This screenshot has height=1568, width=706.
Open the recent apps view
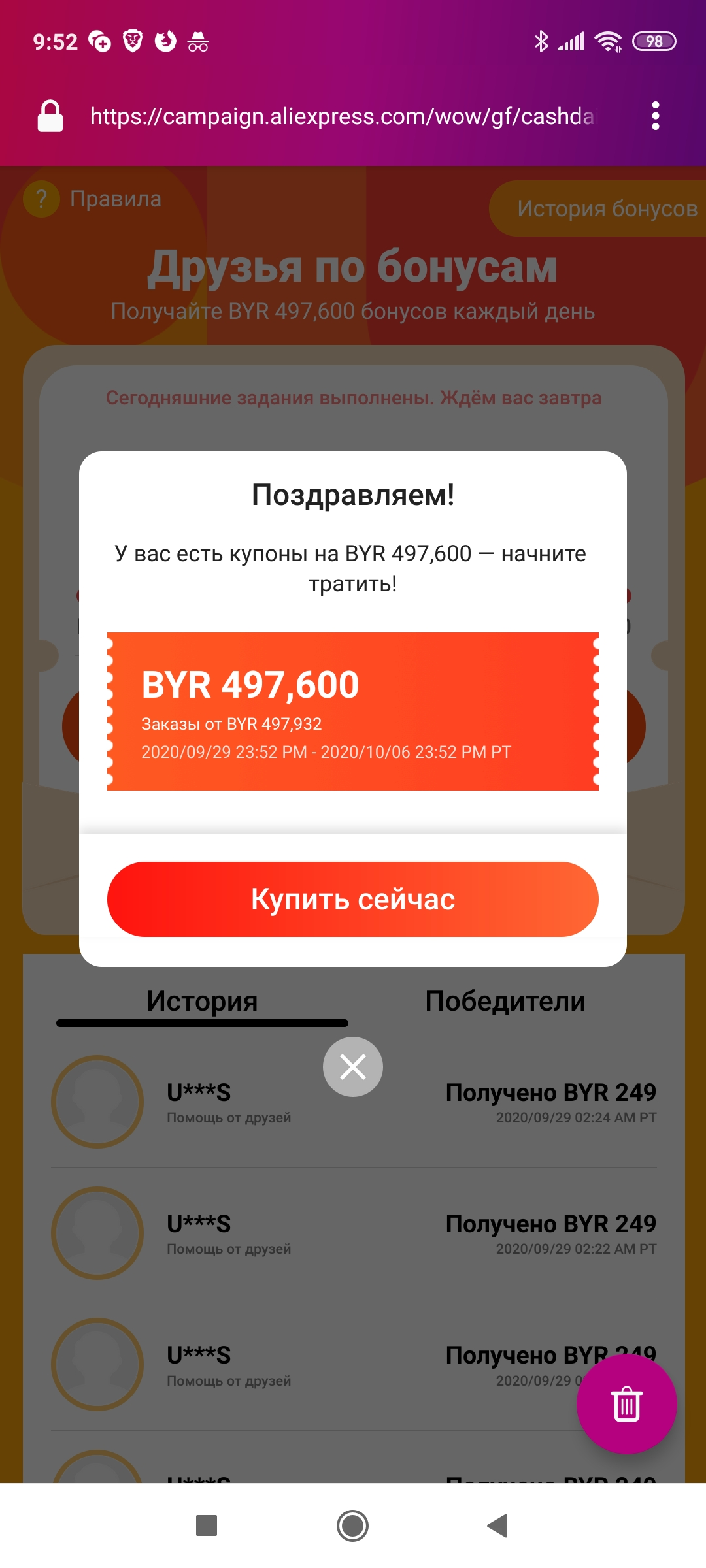pyautogui.click(x=207, y=1526)
